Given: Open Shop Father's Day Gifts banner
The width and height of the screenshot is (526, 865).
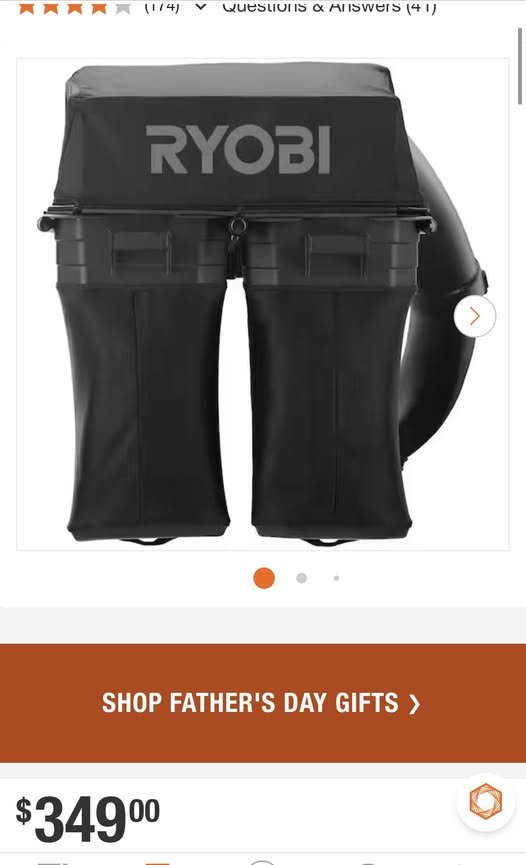Looking at the screenshot, I should 263,703.
